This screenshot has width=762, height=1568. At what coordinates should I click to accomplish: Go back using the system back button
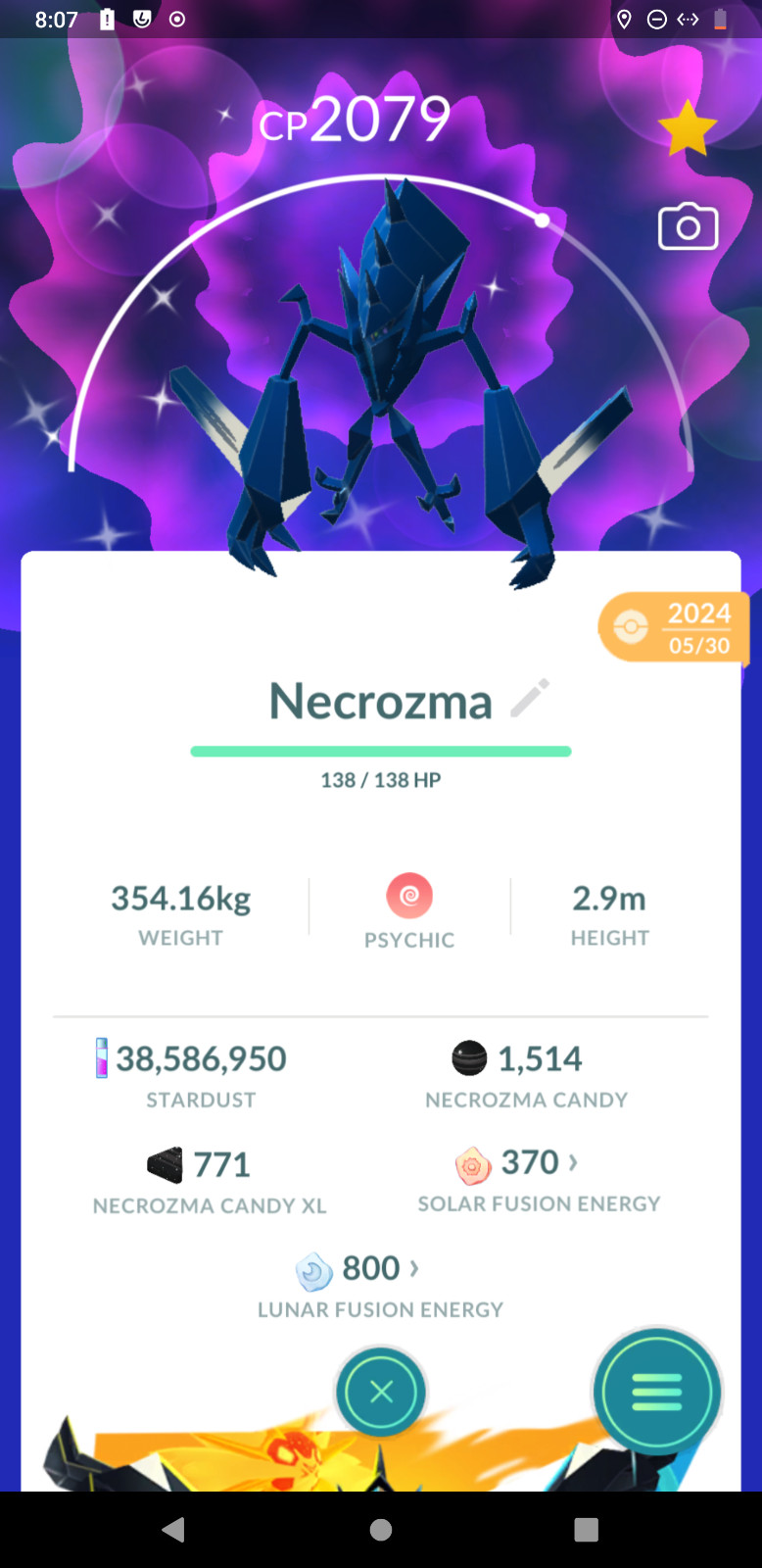173,1530
